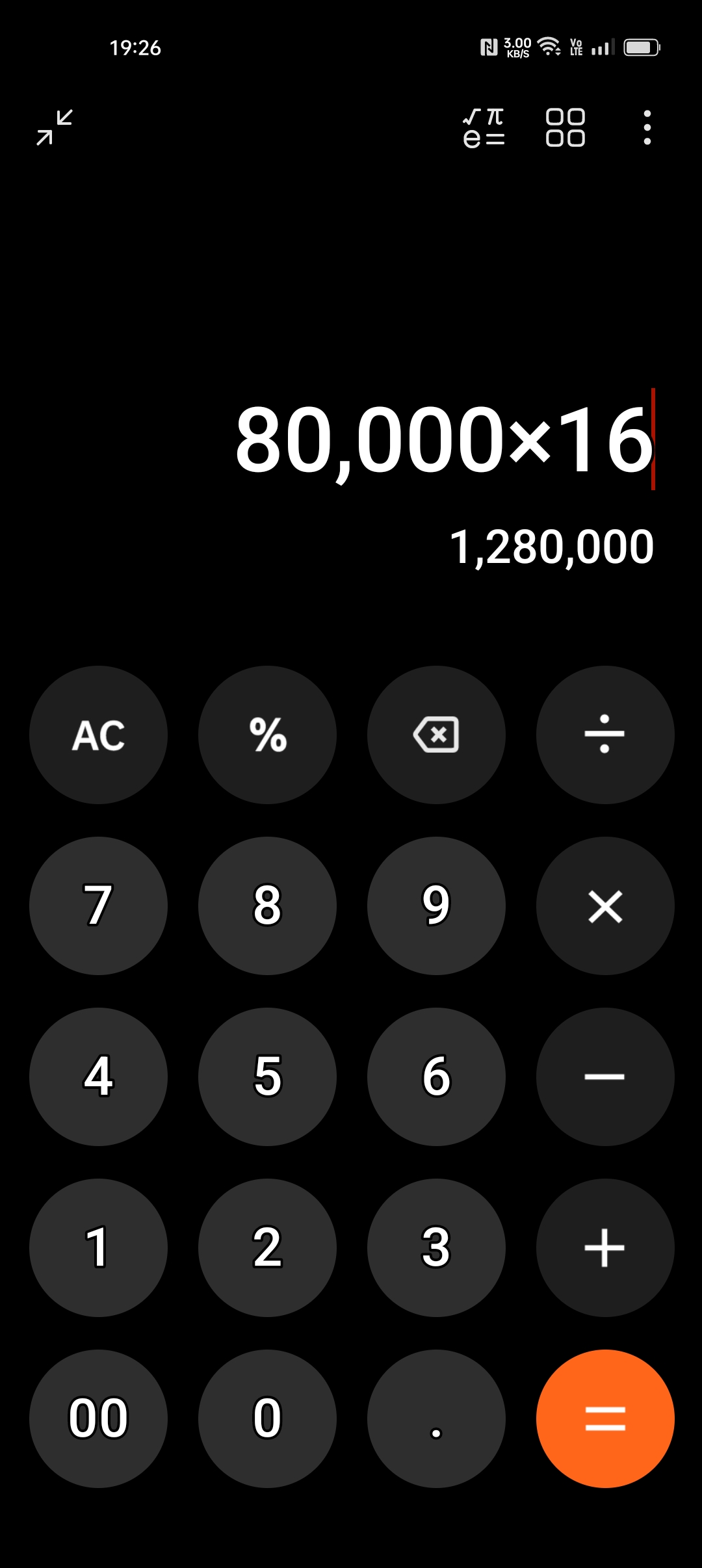Viewport: 702px width, 1568px height.
Task: Enter a single 0
Action: [x=267, y=1418]
